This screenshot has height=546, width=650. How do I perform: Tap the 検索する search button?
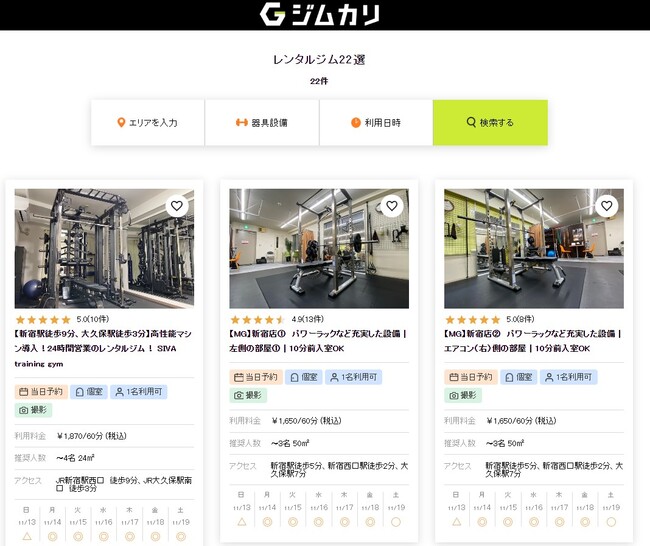490,123
